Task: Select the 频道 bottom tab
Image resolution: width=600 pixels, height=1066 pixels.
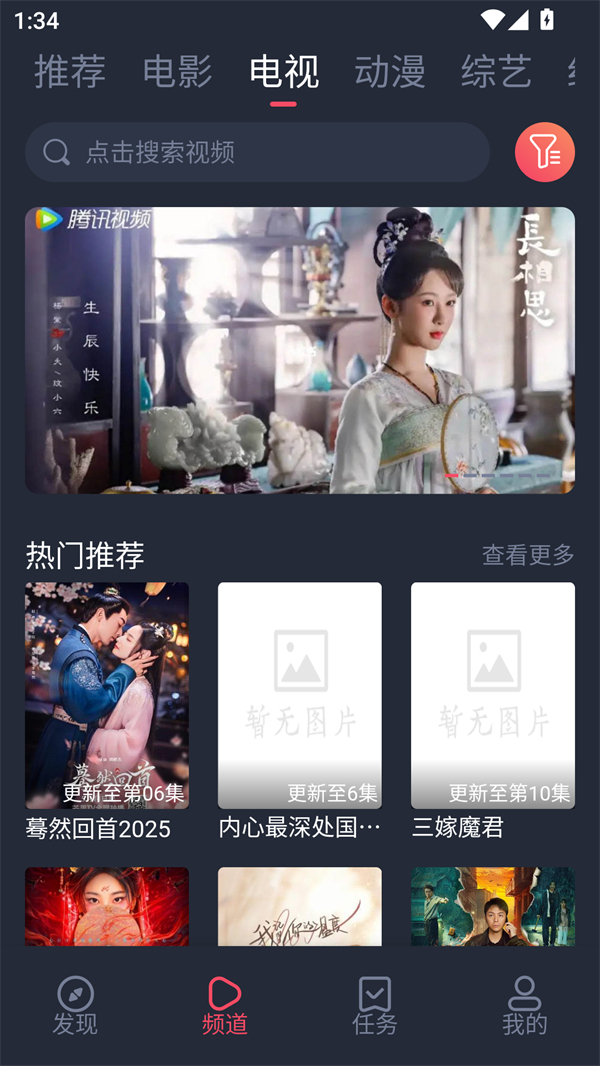Action: [225, 1005]
